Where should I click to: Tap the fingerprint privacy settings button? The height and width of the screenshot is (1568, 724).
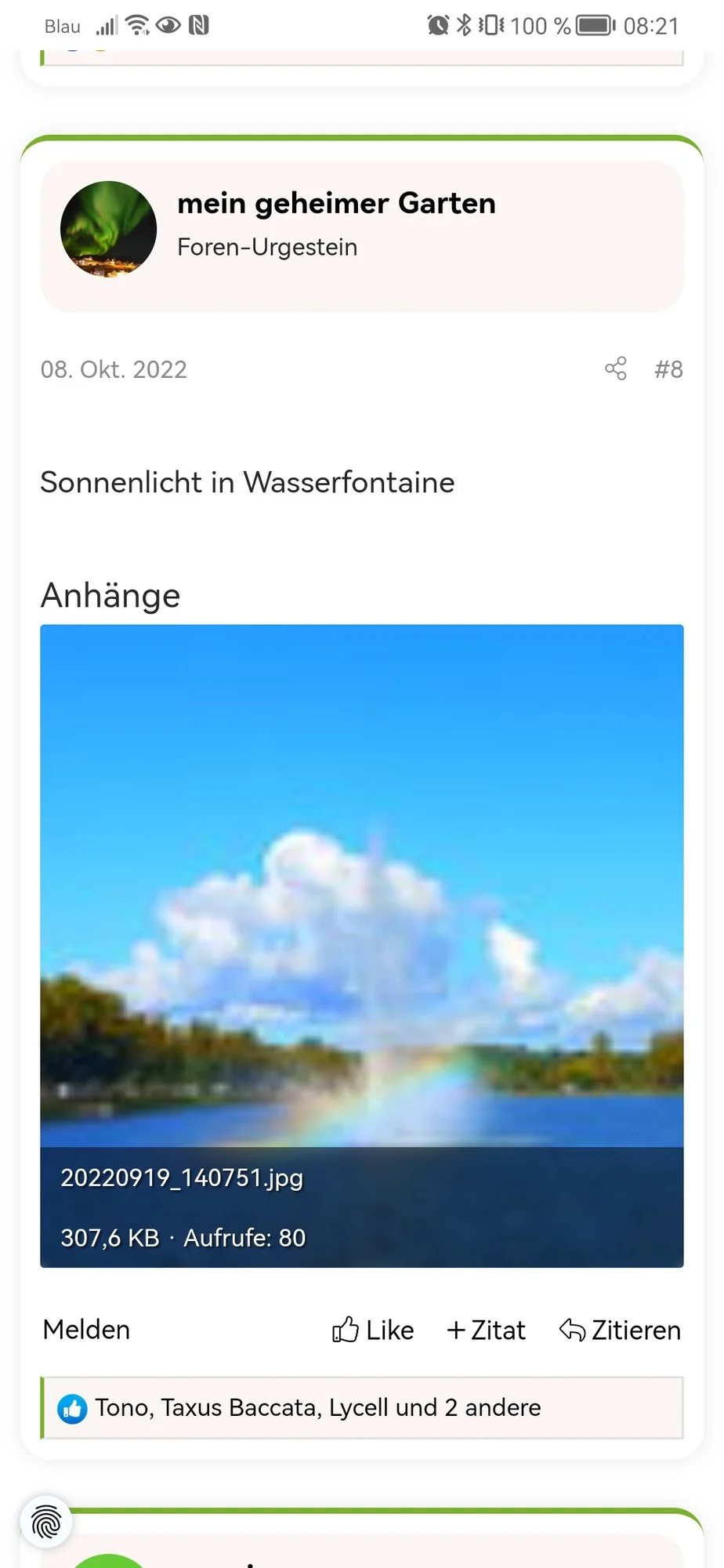46,1523
